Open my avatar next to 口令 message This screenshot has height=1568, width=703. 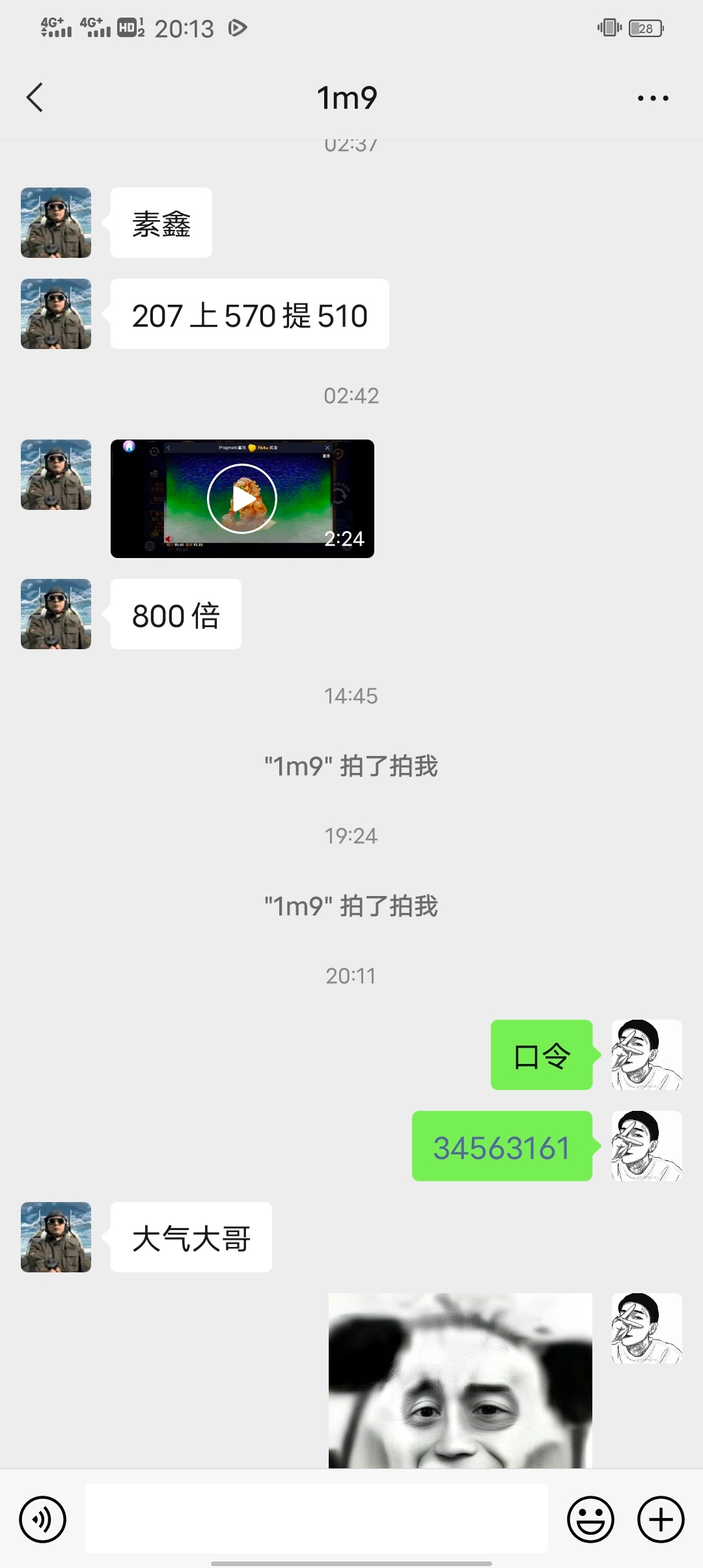coord(646,1055)
